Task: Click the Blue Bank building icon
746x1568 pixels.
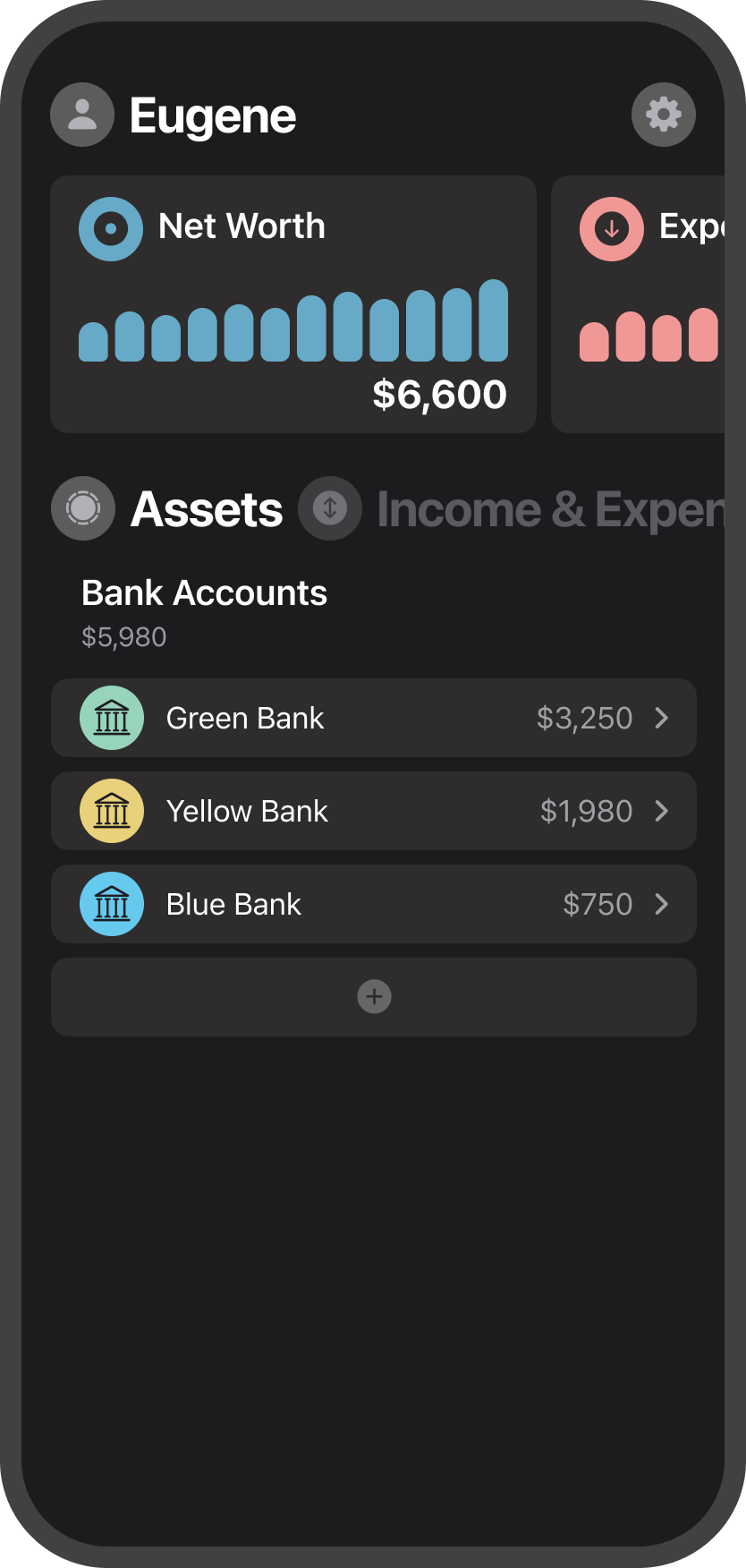Action: 111,903
